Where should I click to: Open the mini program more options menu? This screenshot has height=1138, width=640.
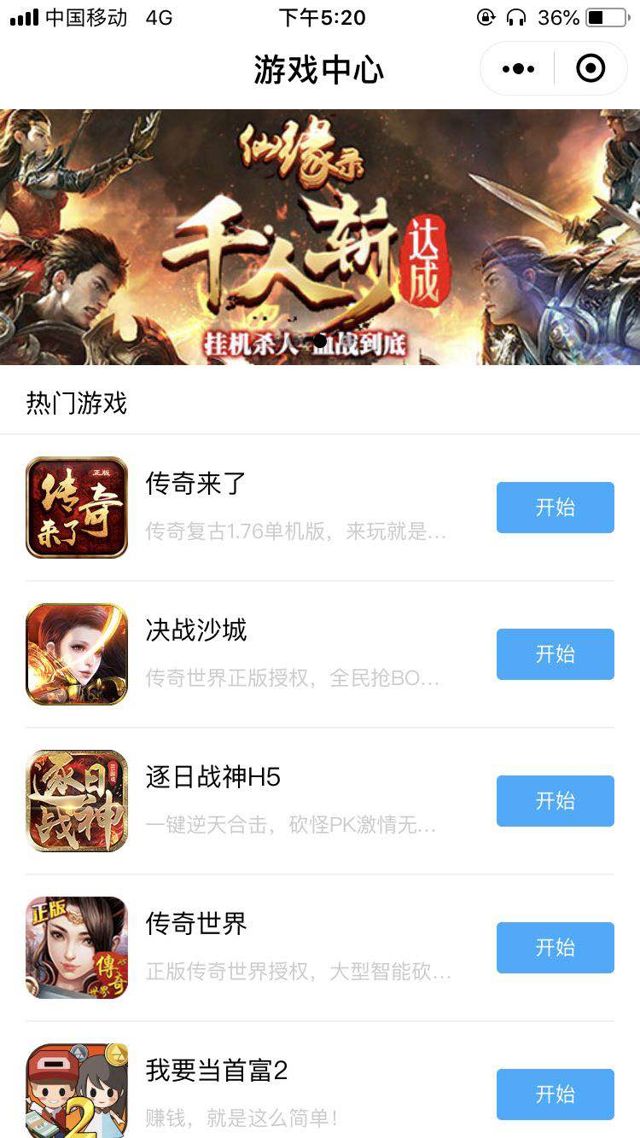518,69
